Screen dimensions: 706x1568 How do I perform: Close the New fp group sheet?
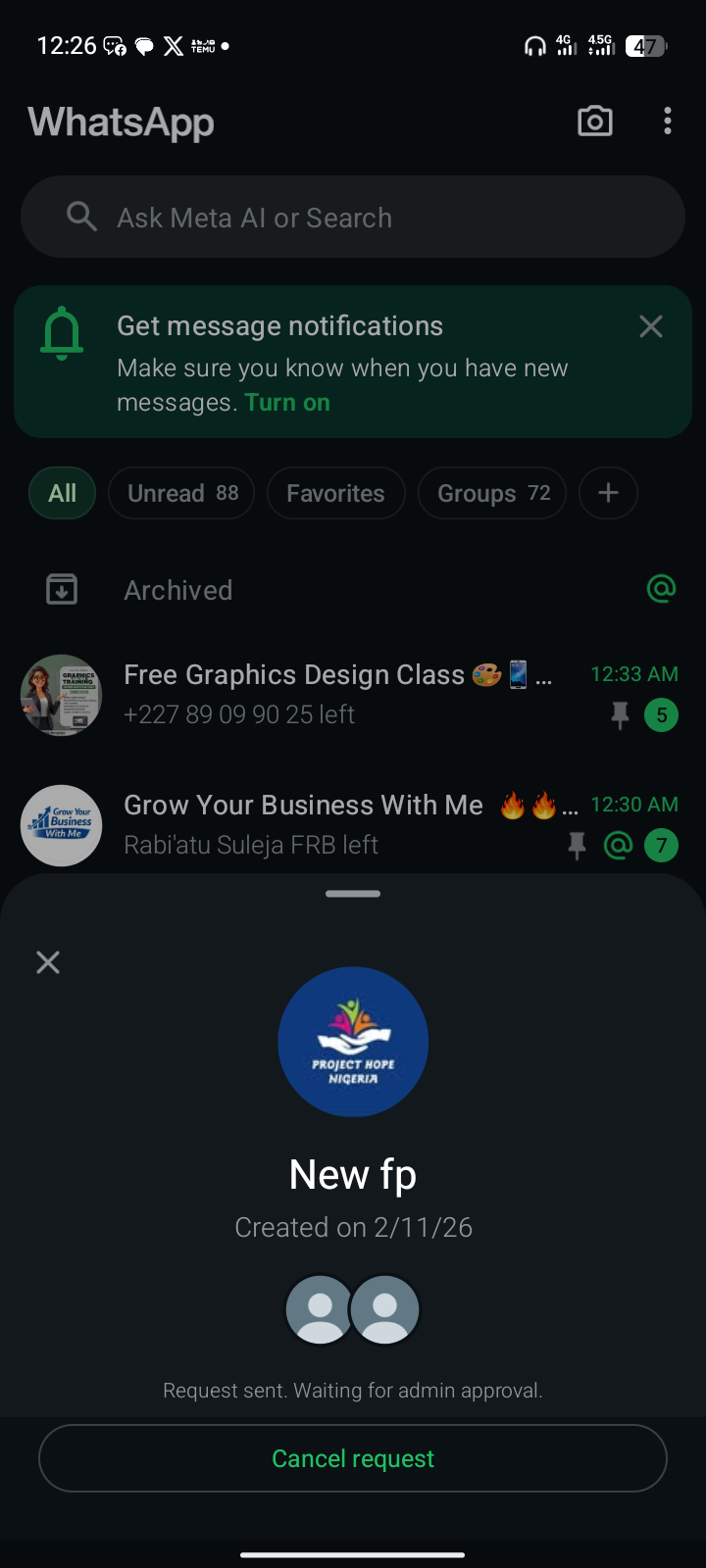(48, 962)
